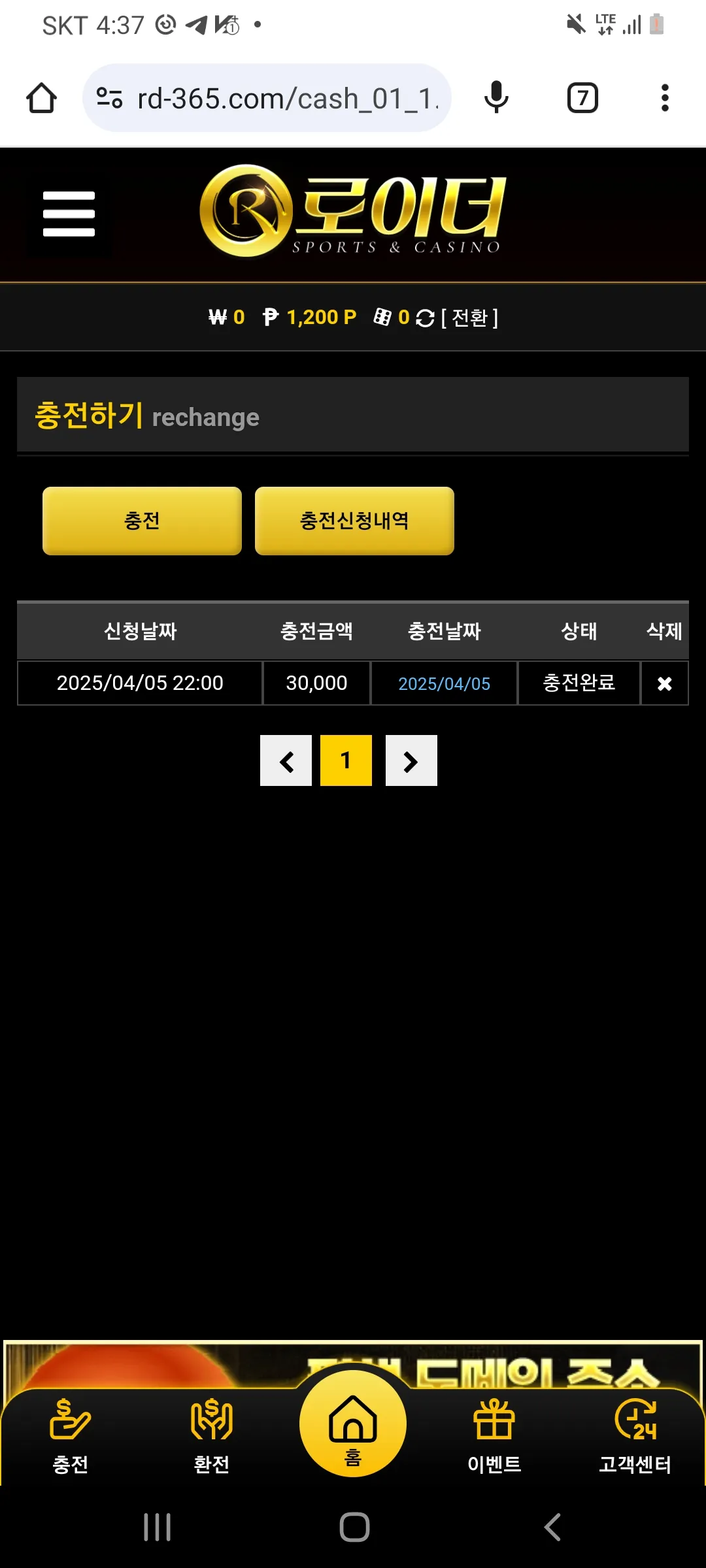Go to next page of records
Image resolution: width=706 pixels, height=1568 pixels.
pyautogui.click(x=411, y=760)
